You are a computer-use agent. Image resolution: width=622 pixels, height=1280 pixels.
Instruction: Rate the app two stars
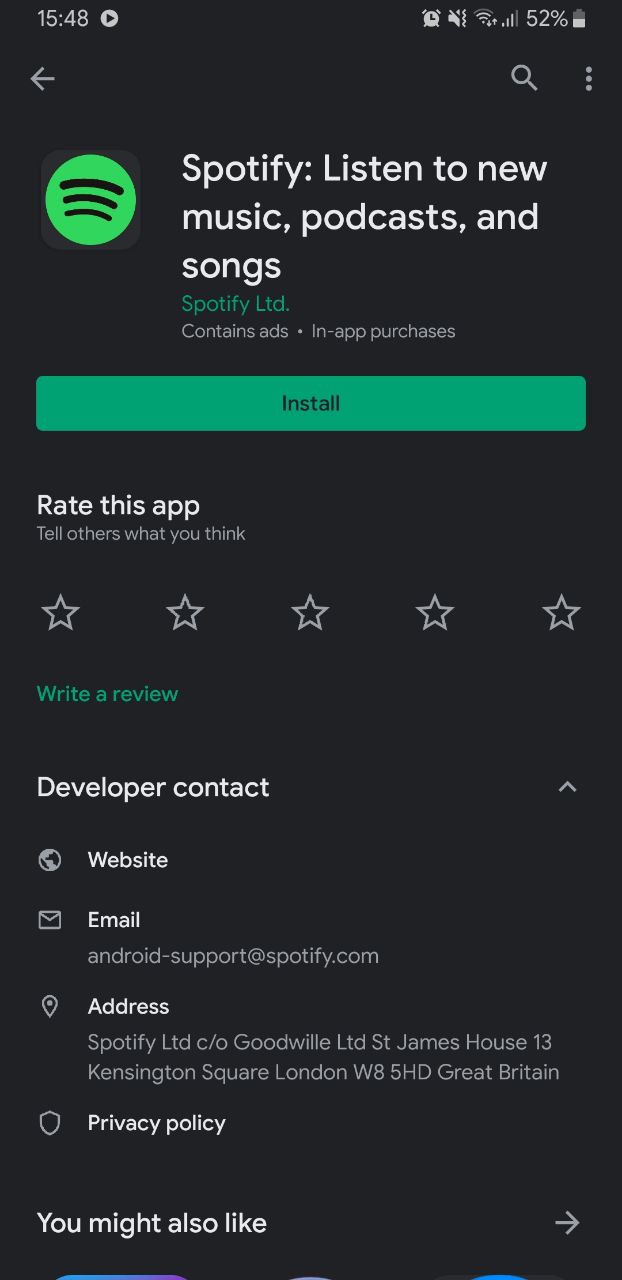coord(185,613)
